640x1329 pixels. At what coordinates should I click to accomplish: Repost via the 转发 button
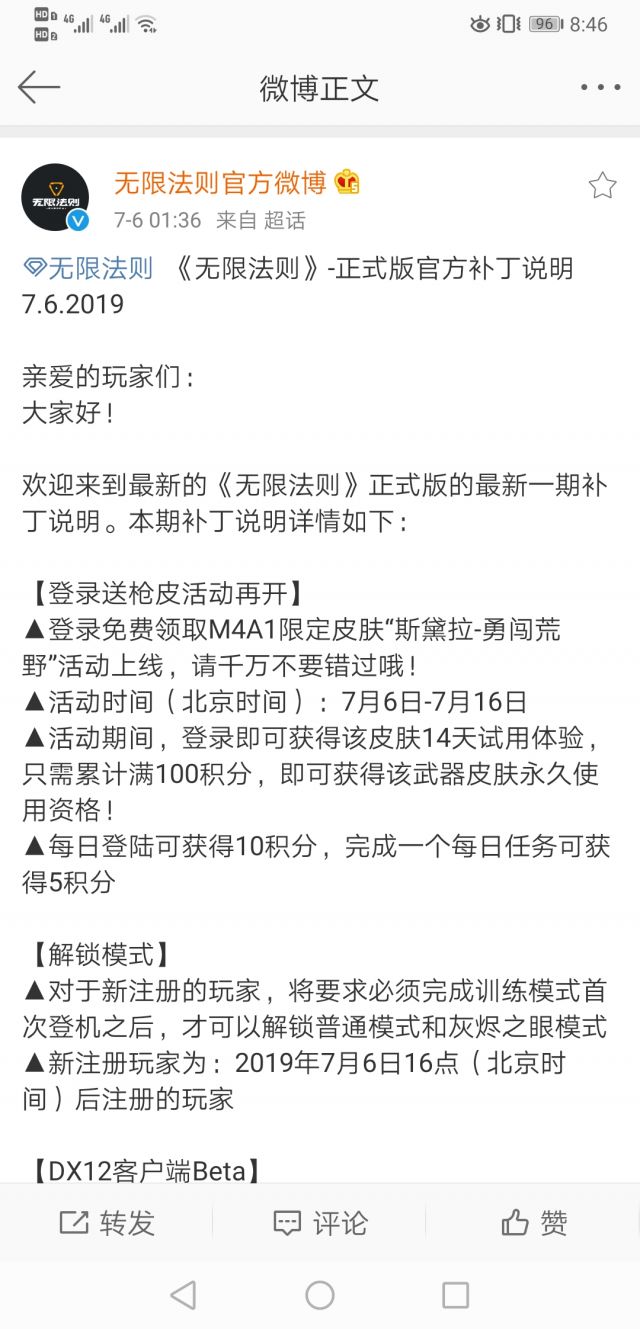(107, 1222)
